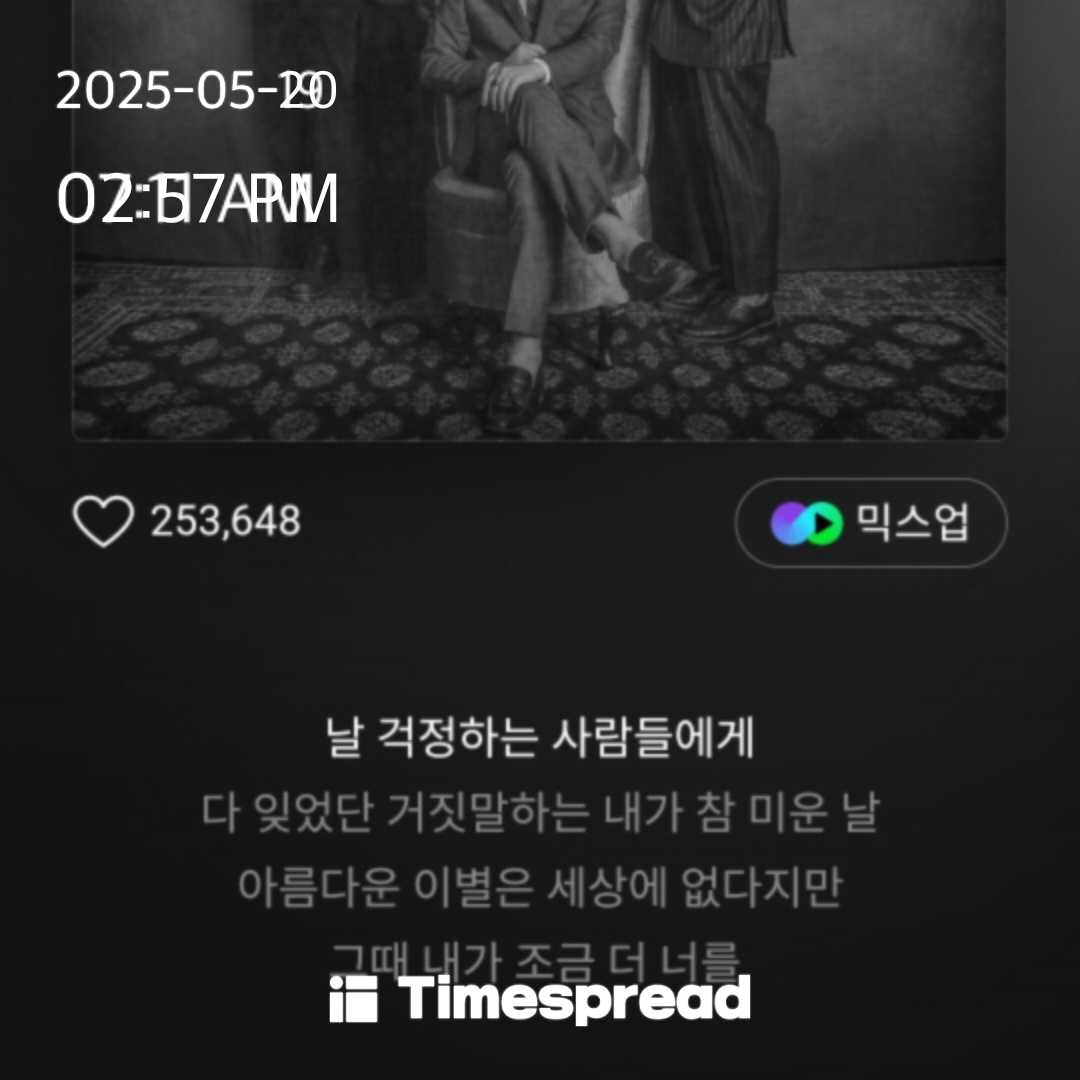Image resolution: width=1080 pixels, height=1080 pixels.
Task: Open the full lyrics view
Action: tap(540, 816)
